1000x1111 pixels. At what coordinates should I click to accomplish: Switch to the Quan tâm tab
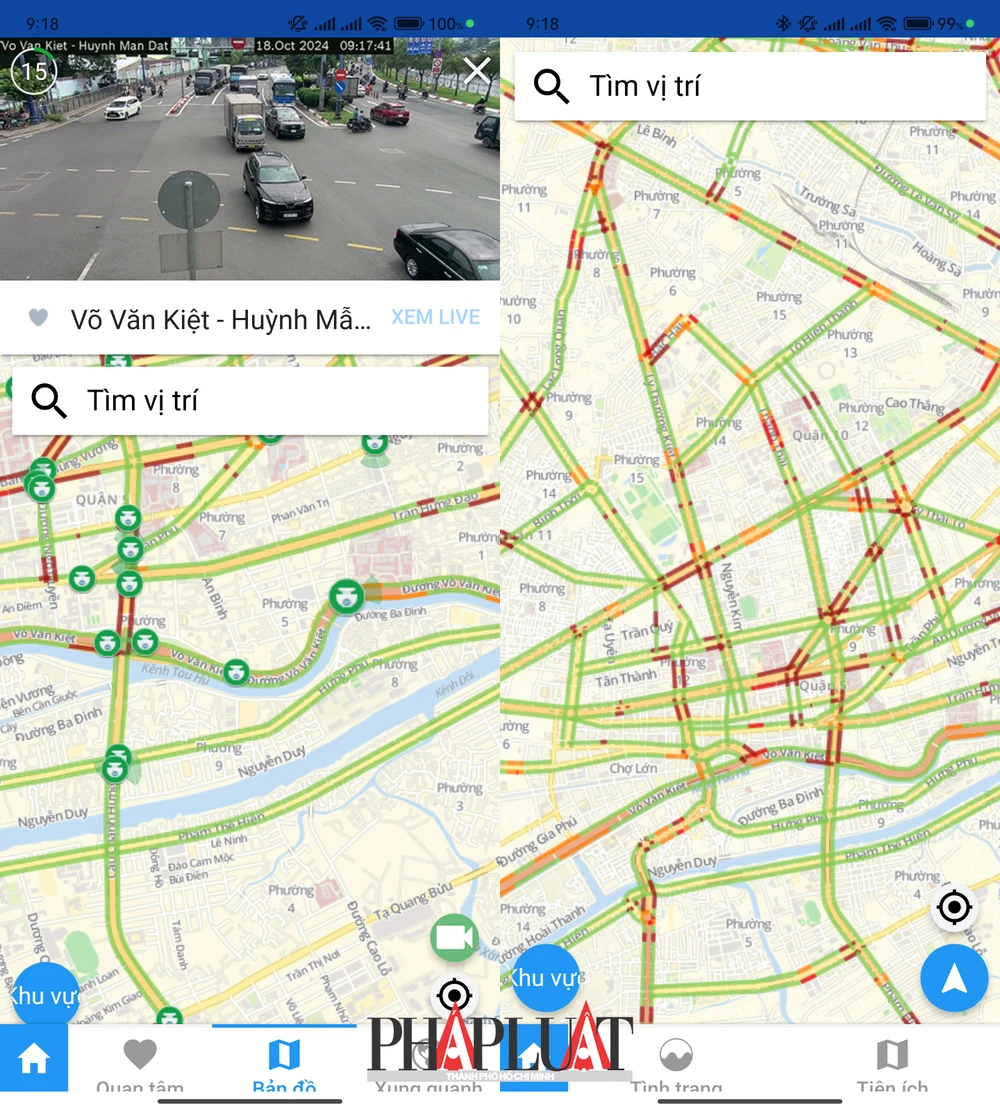point(140,1062)
